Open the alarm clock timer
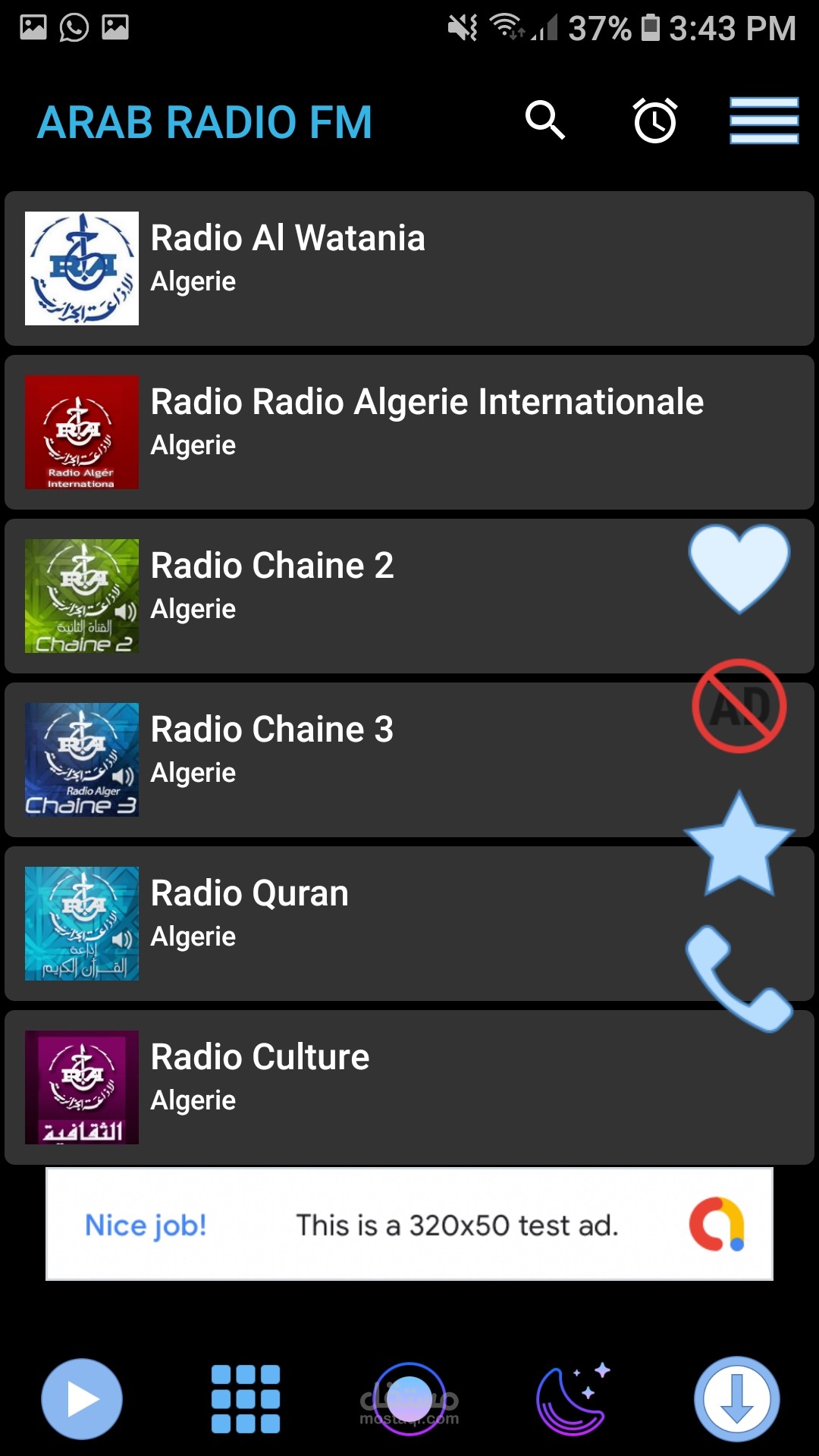Screen dimensions: 819x1456 pyautogui.click(x=655, y=121)
